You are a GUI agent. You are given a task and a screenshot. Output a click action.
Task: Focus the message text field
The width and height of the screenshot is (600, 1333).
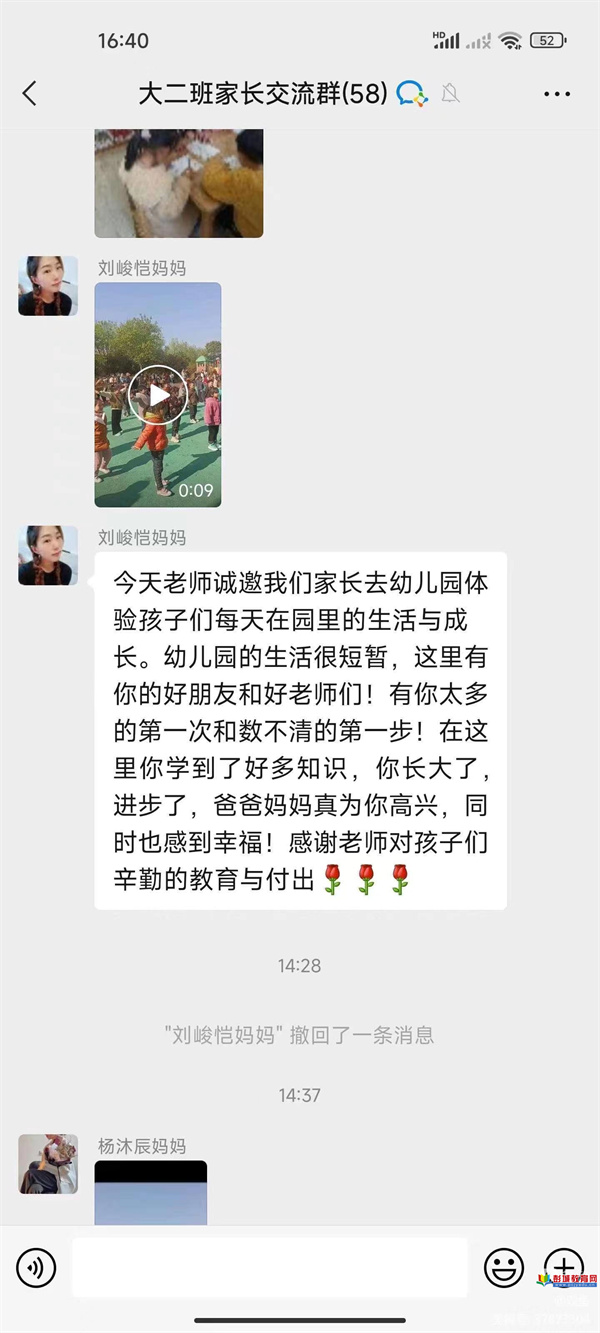pos(270,1268)
